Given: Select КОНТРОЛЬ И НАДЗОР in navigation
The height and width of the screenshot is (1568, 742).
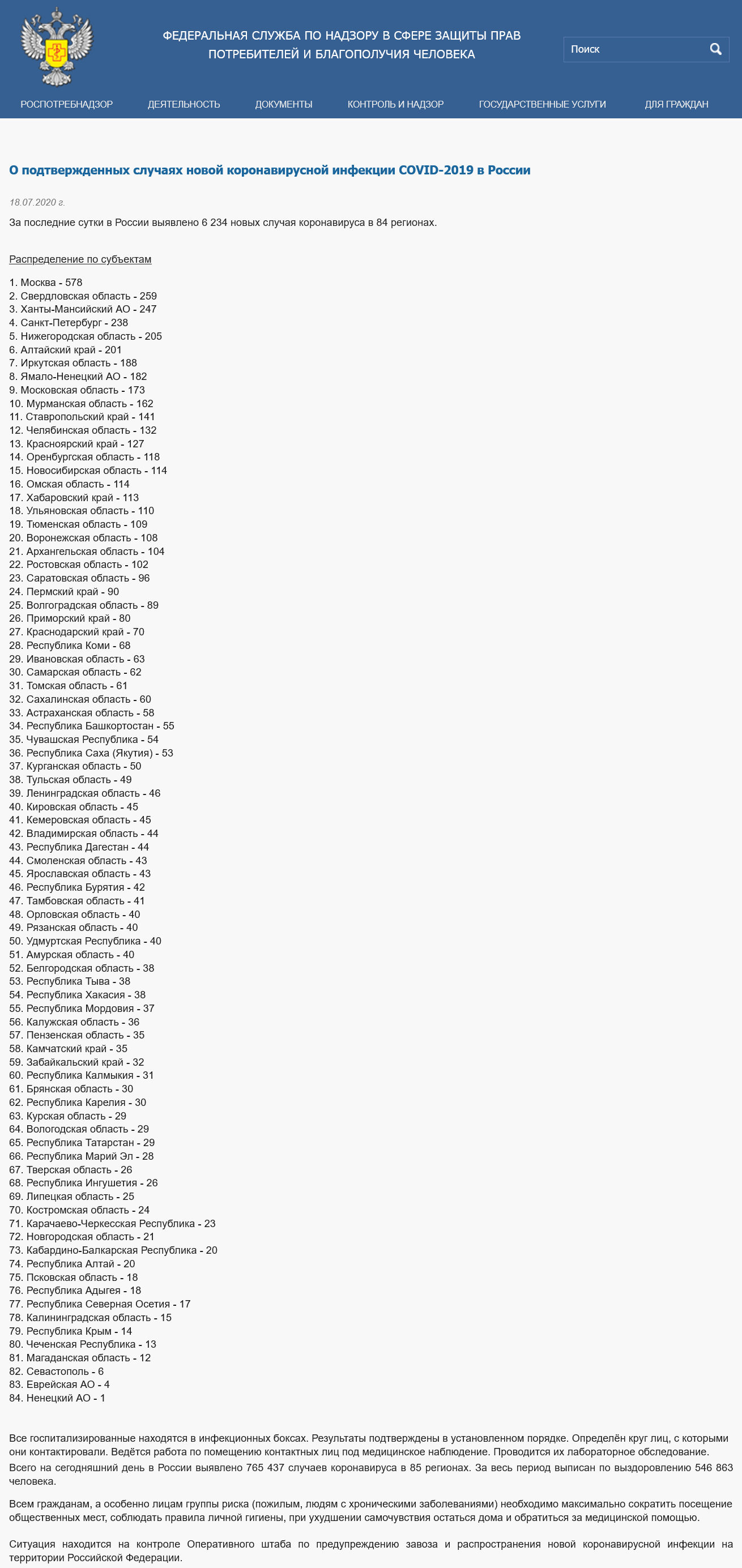Looking at the screenshot, I should point(396,104).
